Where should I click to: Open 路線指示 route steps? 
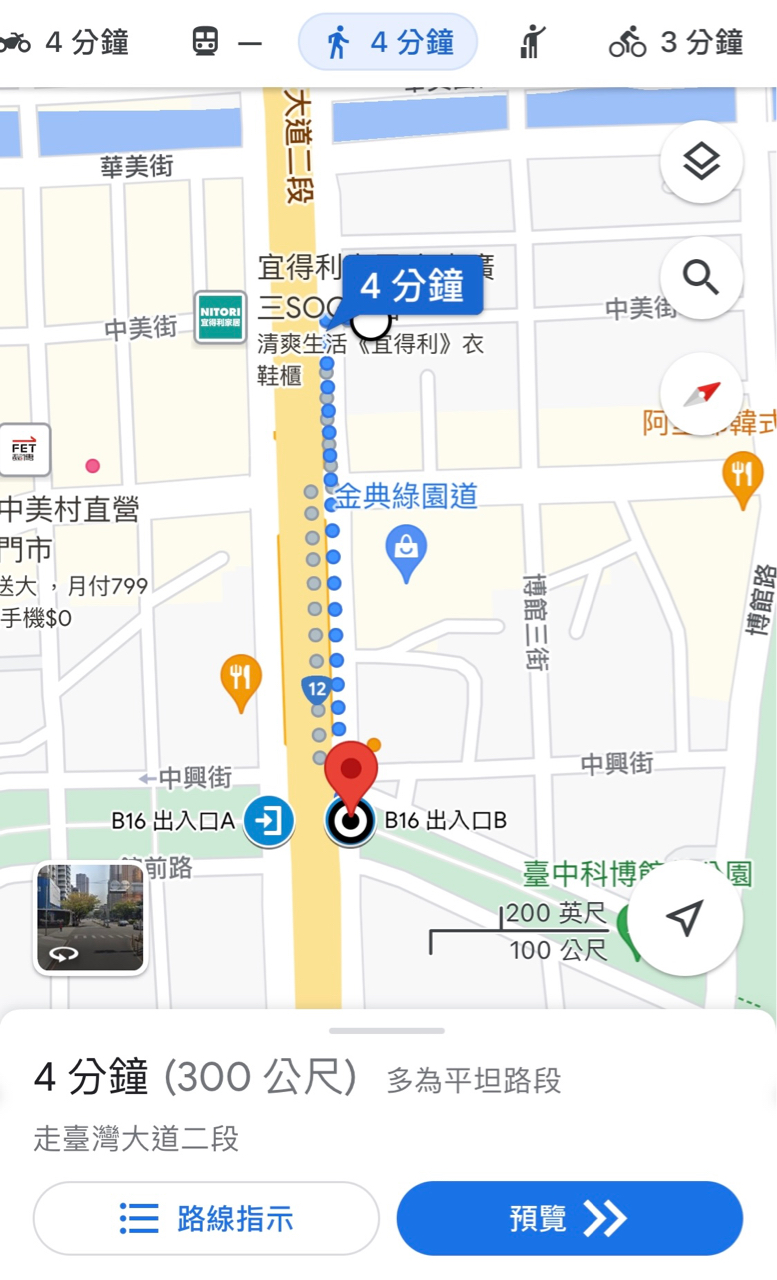click(x=207, y=1218)
